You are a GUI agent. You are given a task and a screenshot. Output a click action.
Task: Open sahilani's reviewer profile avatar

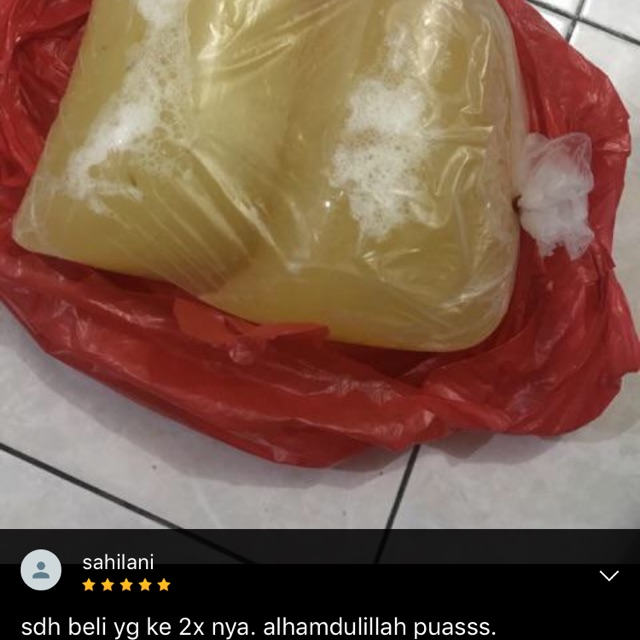click(x=41, y=570)
